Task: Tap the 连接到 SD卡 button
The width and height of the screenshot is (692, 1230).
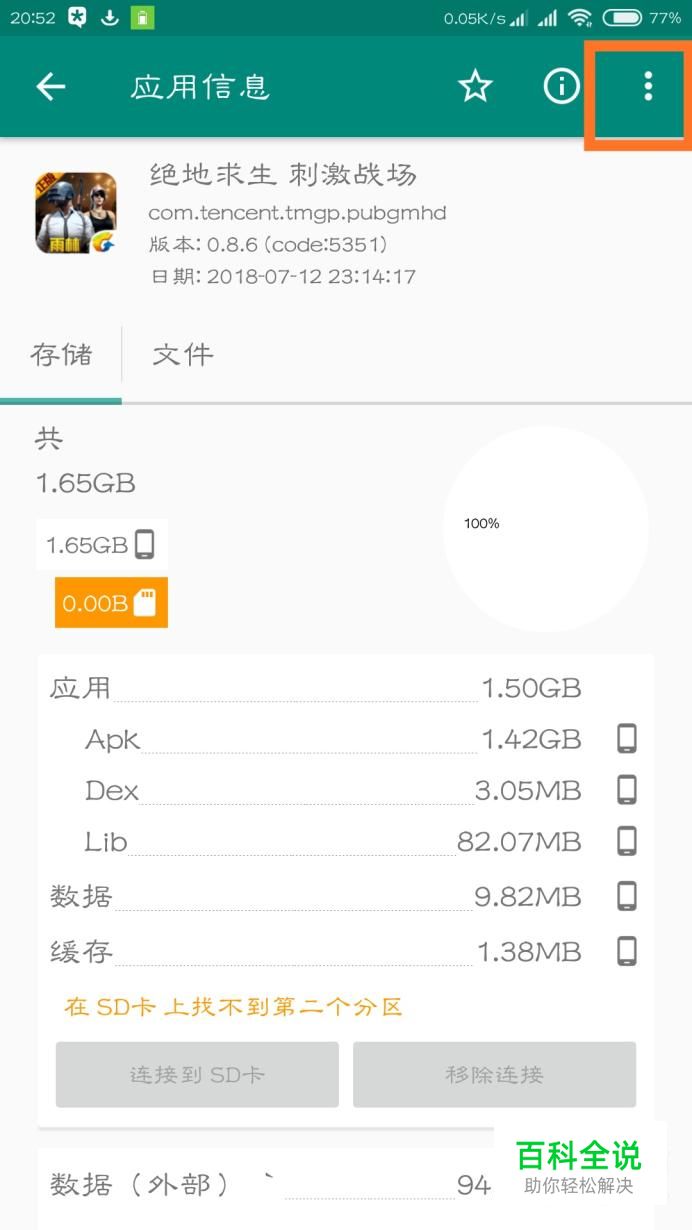Action: point(197,1075)
